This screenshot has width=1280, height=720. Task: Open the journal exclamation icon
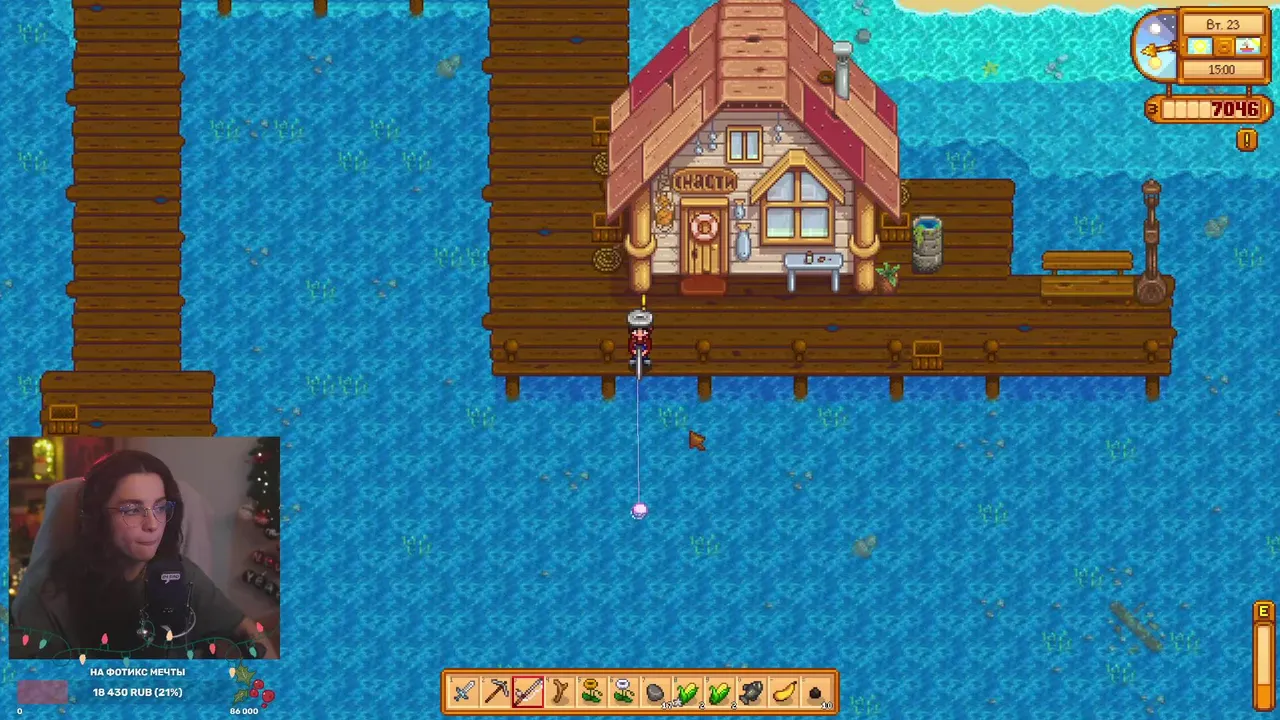pos(1246,140)
